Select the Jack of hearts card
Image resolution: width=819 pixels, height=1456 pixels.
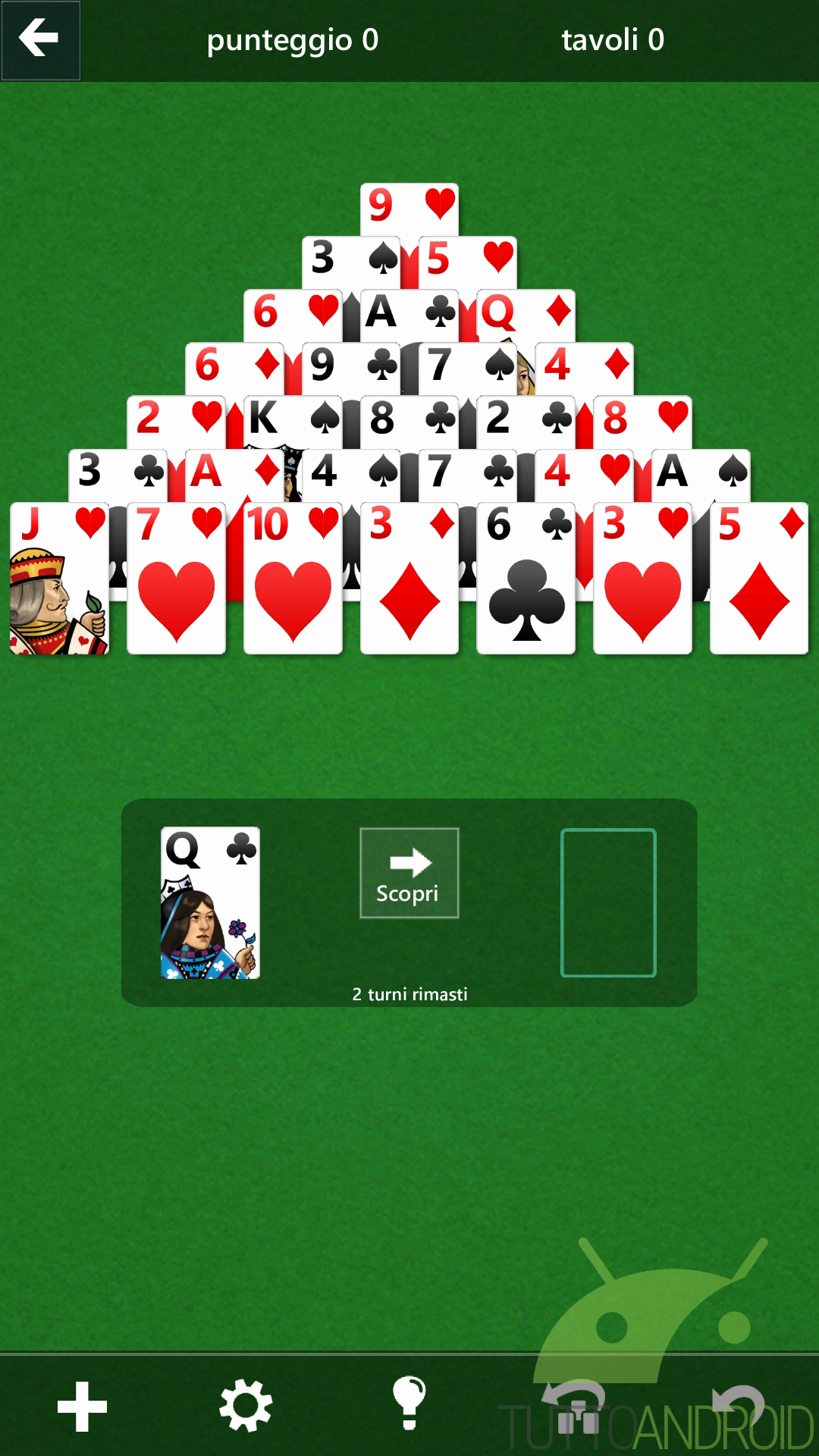[x=59, y=579]
